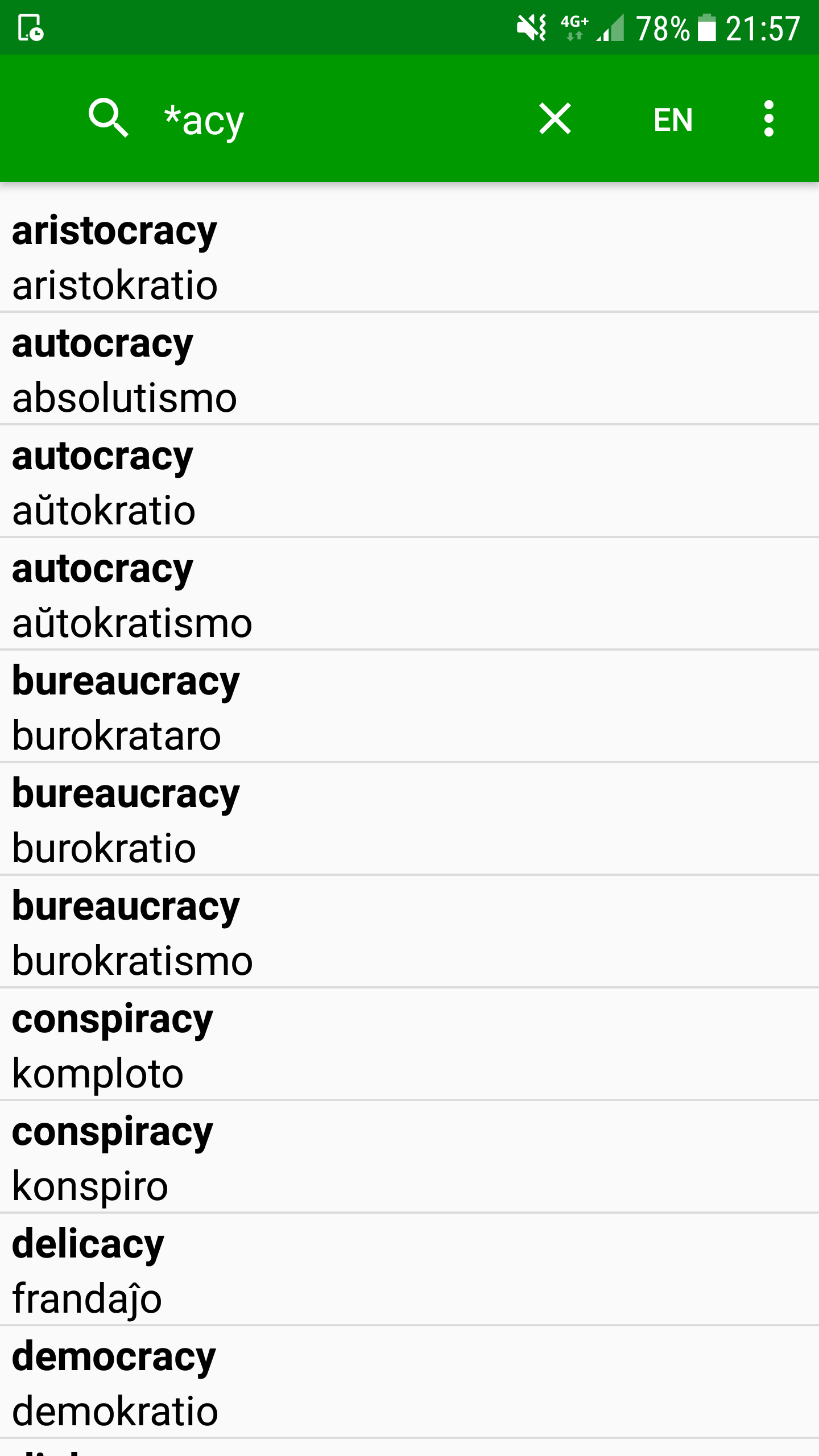View the bureaucracy – burokratismo entry

coord(409,933)
